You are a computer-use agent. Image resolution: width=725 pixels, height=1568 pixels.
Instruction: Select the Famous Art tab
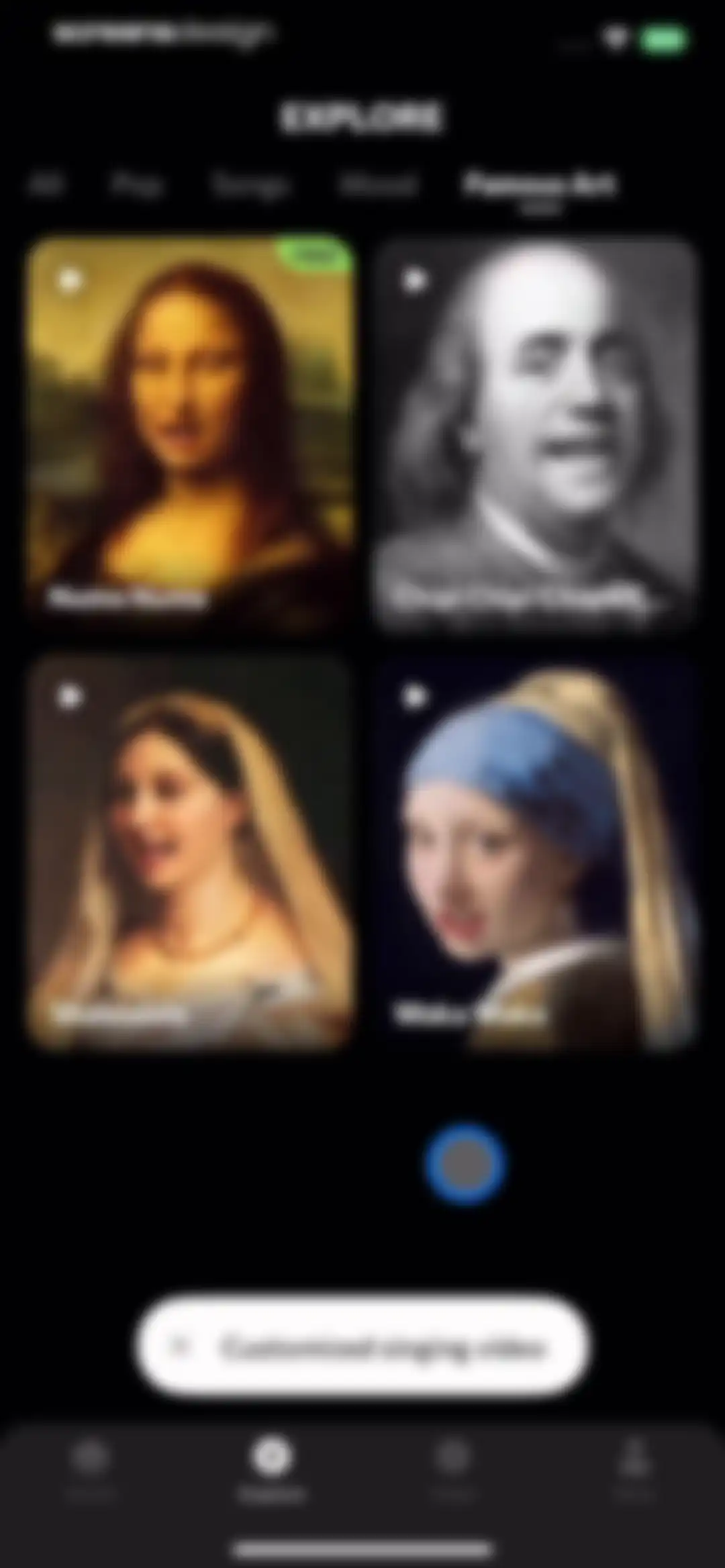coord(539,183)
